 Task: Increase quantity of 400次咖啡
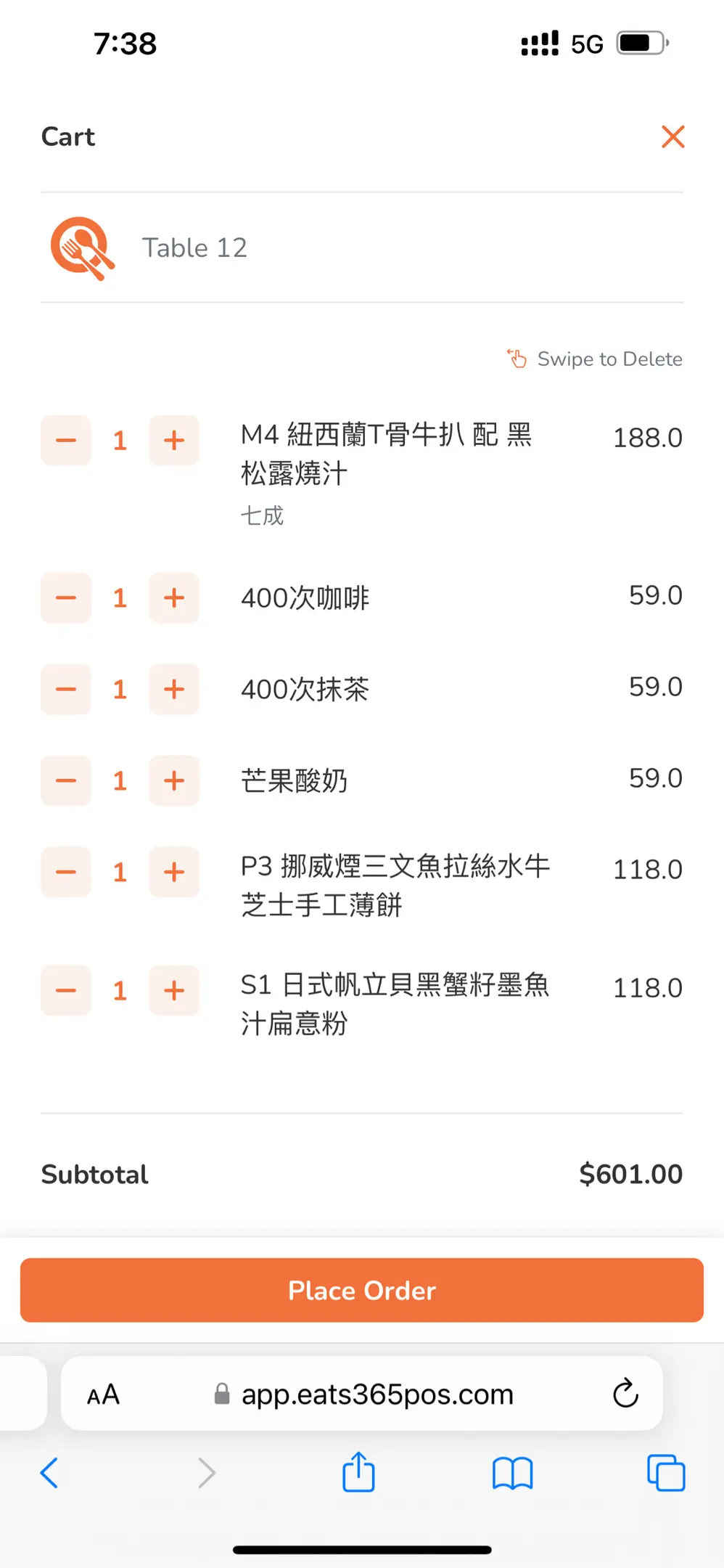point(174,598)
